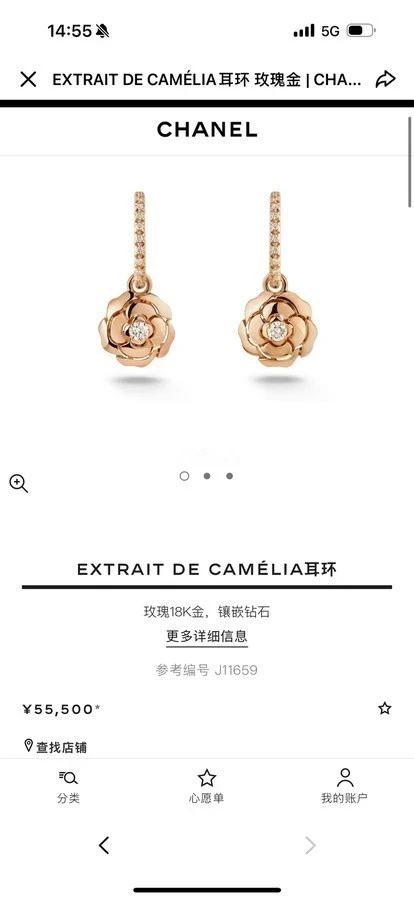Go to 我的账户 account tab
Image resolution: width=414 pixels, height=900 pixels.
pyautogui.click(x=345, y=787)
